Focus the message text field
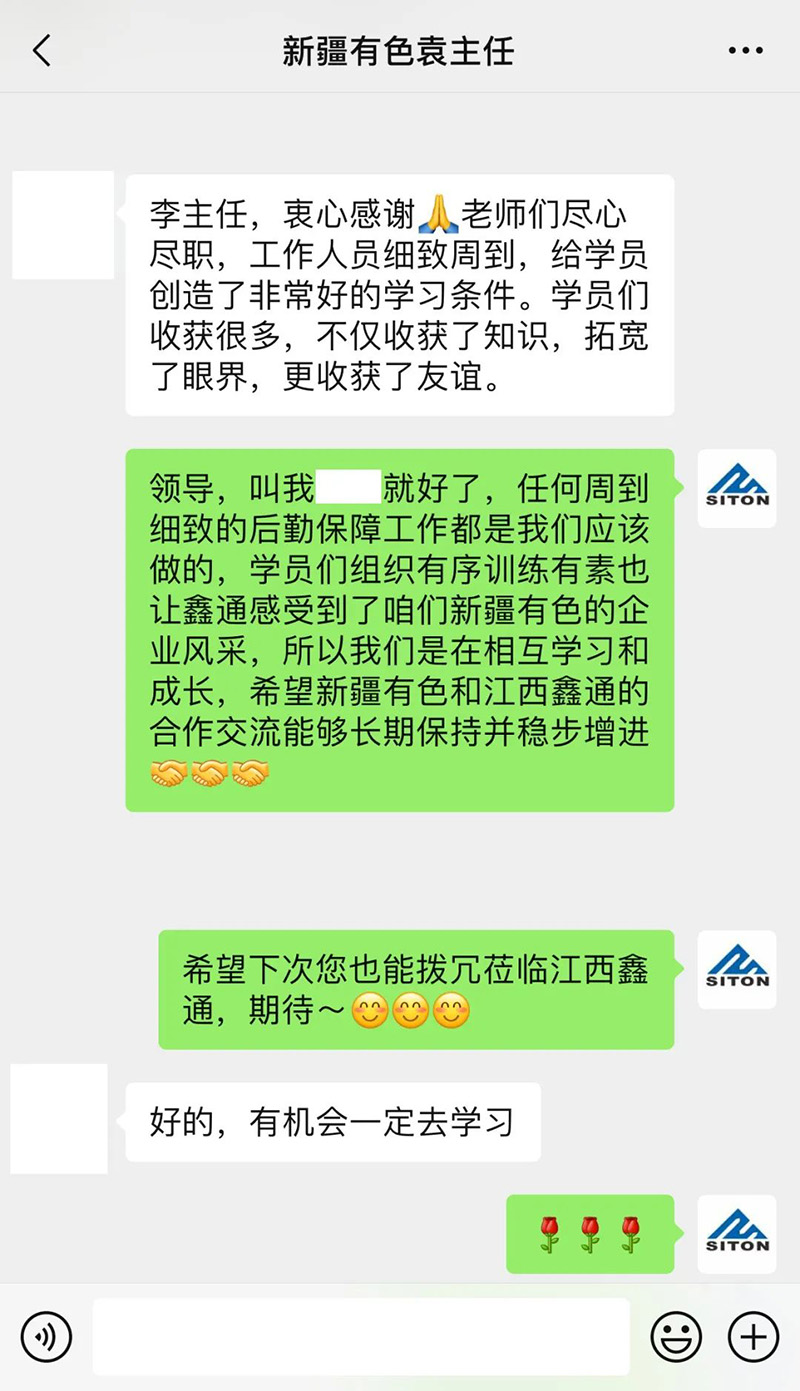800x1391 pixels. click(361, 1336)
